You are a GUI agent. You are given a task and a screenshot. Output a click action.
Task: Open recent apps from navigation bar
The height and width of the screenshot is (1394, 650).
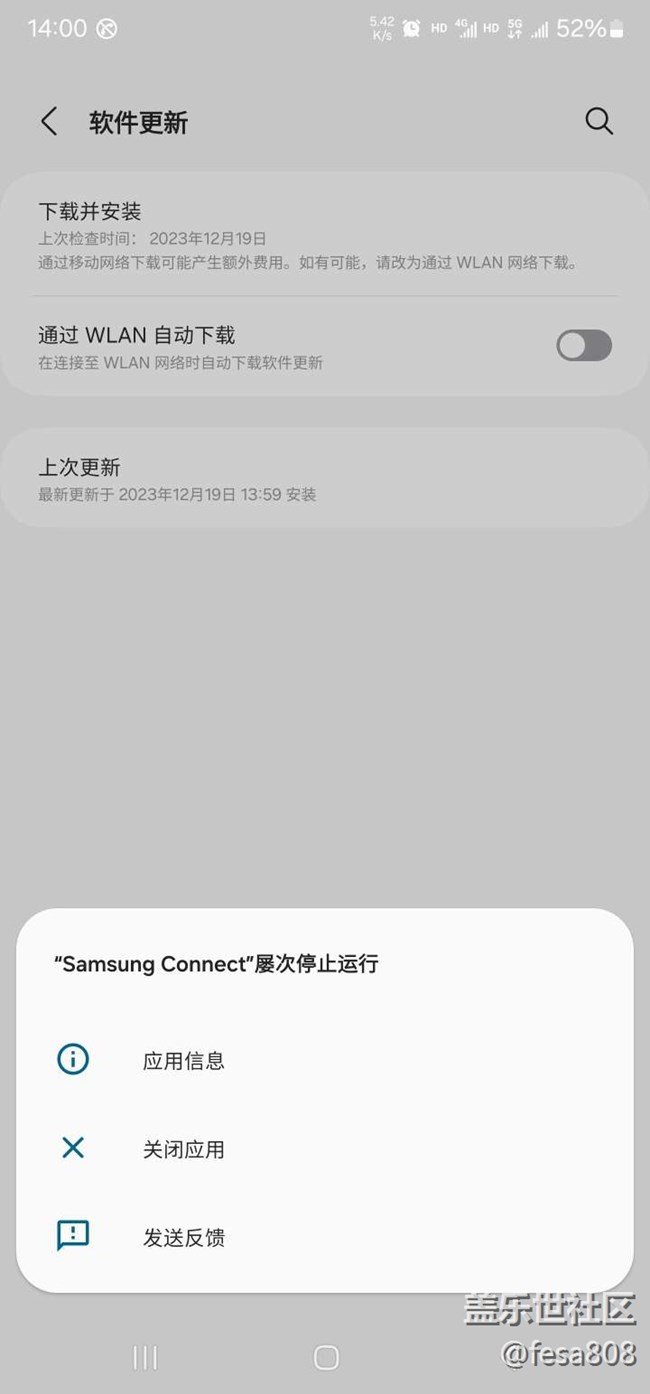[145, 1357]
